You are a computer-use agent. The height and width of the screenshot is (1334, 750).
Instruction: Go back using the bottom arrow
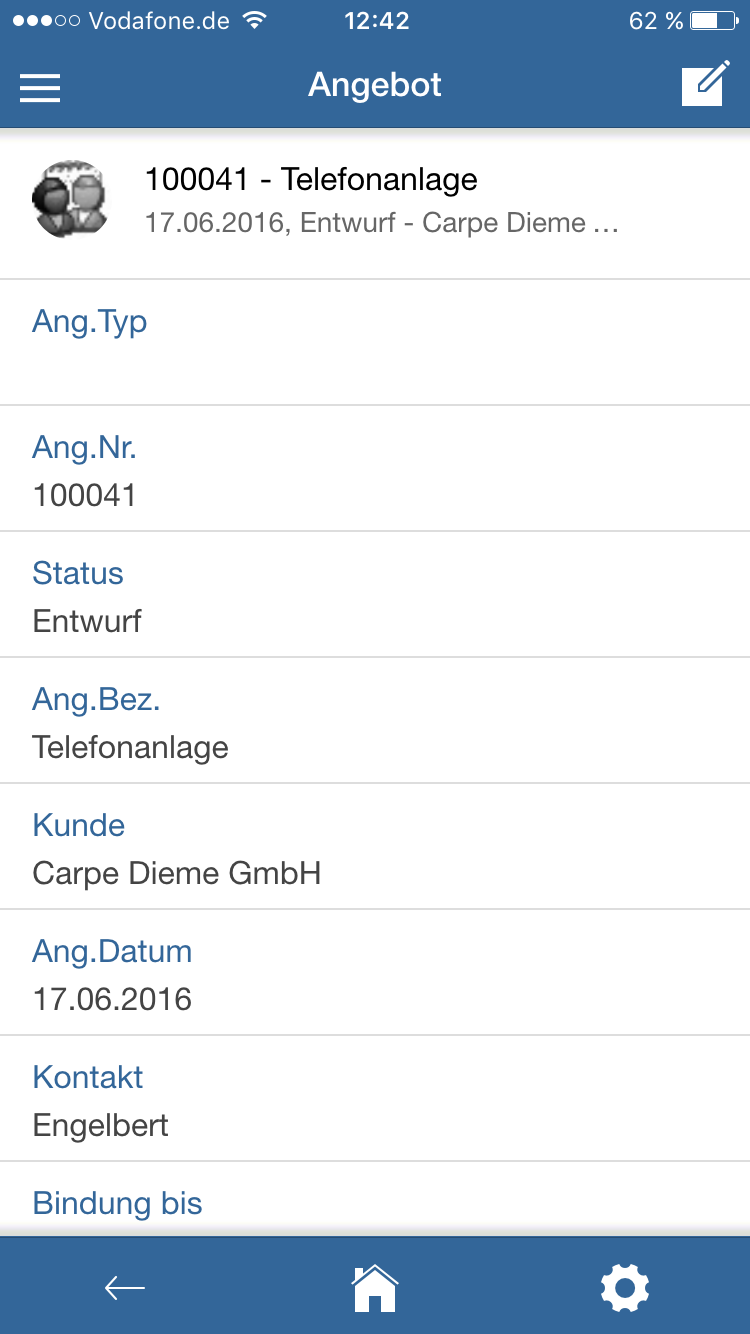pos(125,1288)
